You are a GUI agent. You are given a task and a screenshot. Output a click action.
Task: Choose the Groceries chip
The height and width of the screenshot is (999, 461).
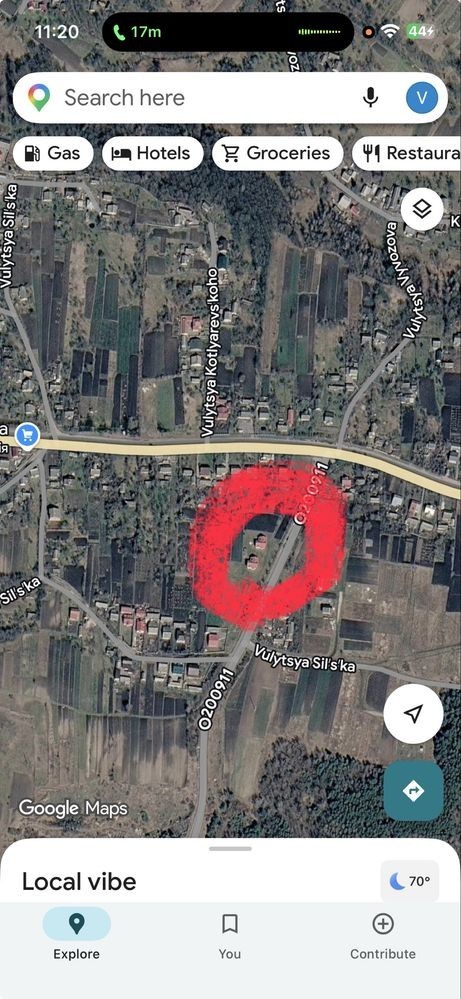(x=278, y=154)
